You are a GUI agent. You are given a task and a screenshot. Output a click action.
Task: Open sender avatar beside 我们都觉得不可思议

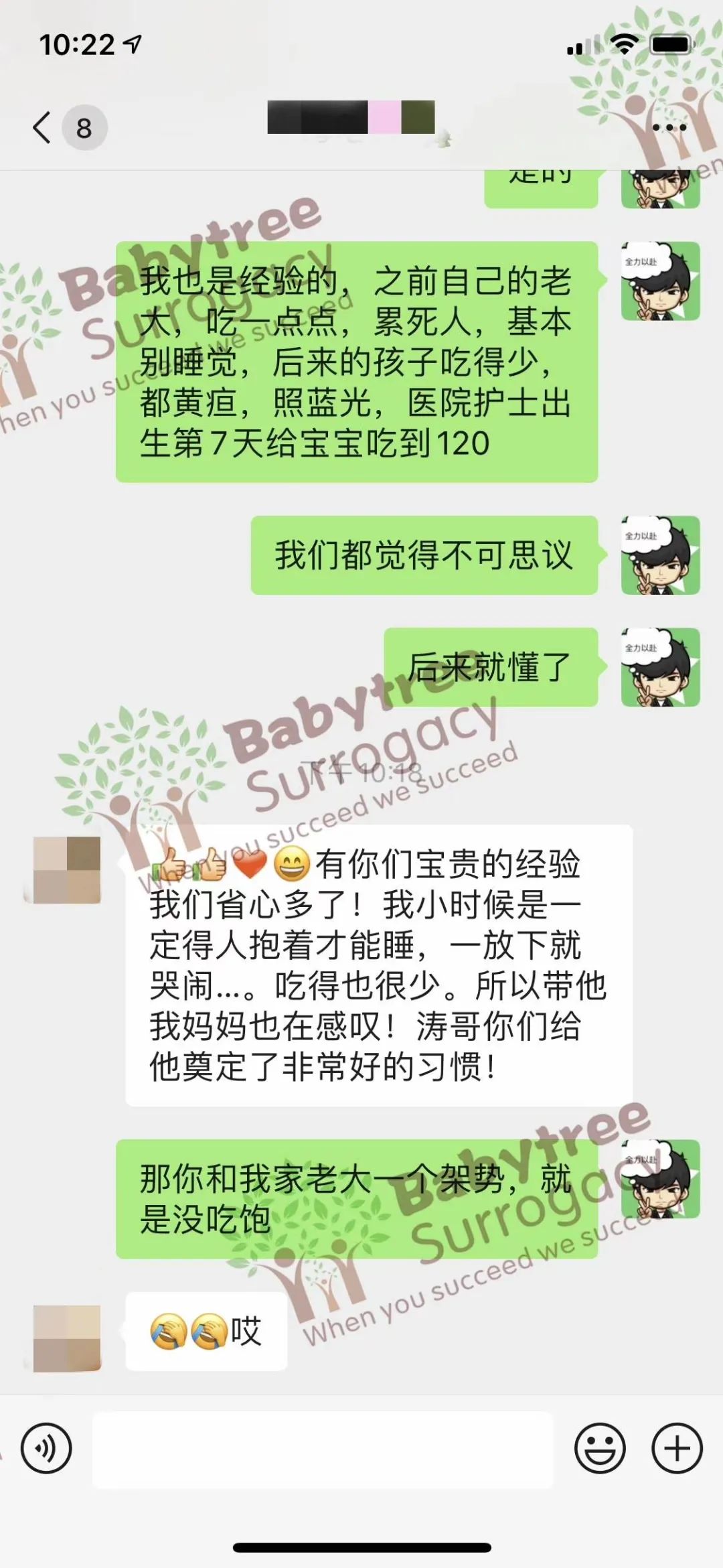660,555
